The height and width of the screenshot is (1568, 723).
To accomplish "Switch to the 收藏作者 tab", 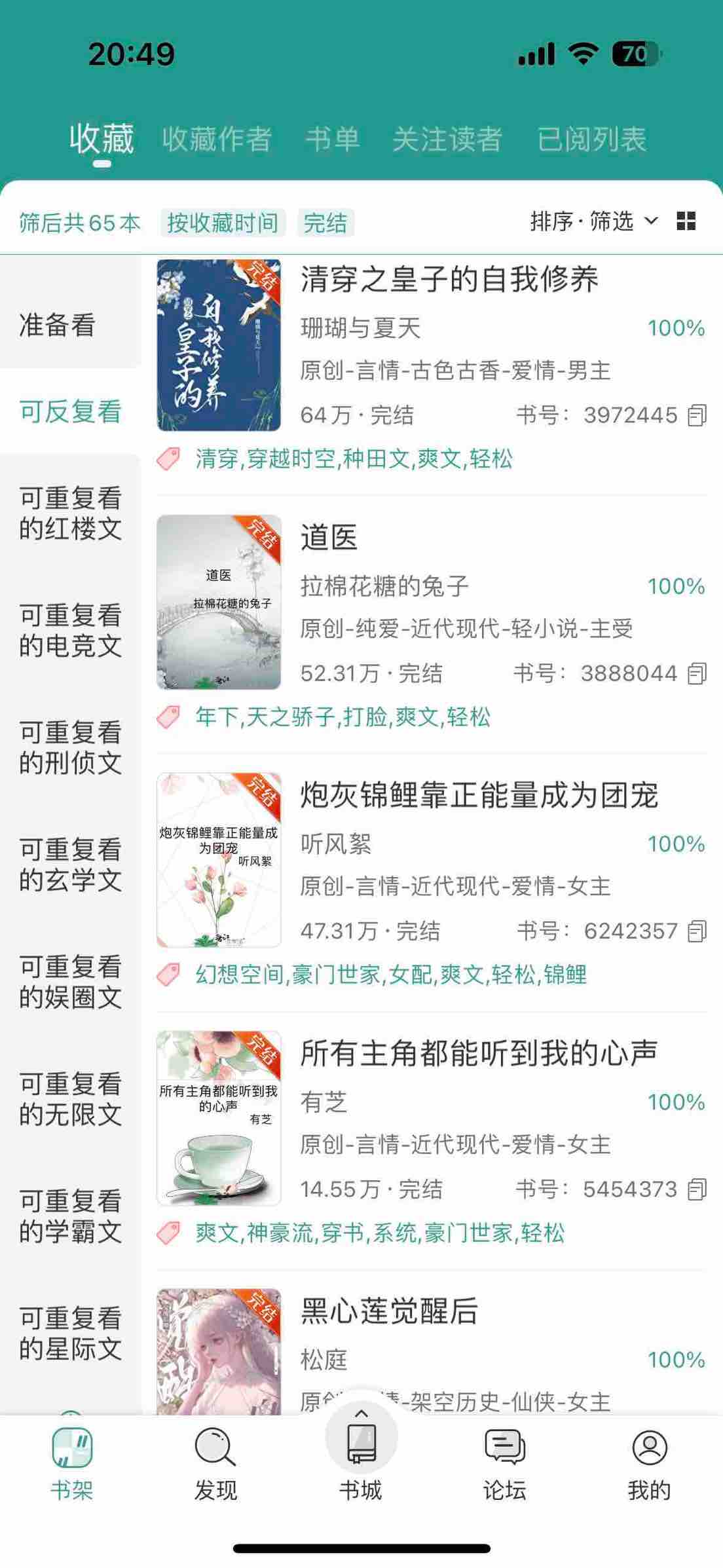I will pos(217,139).
